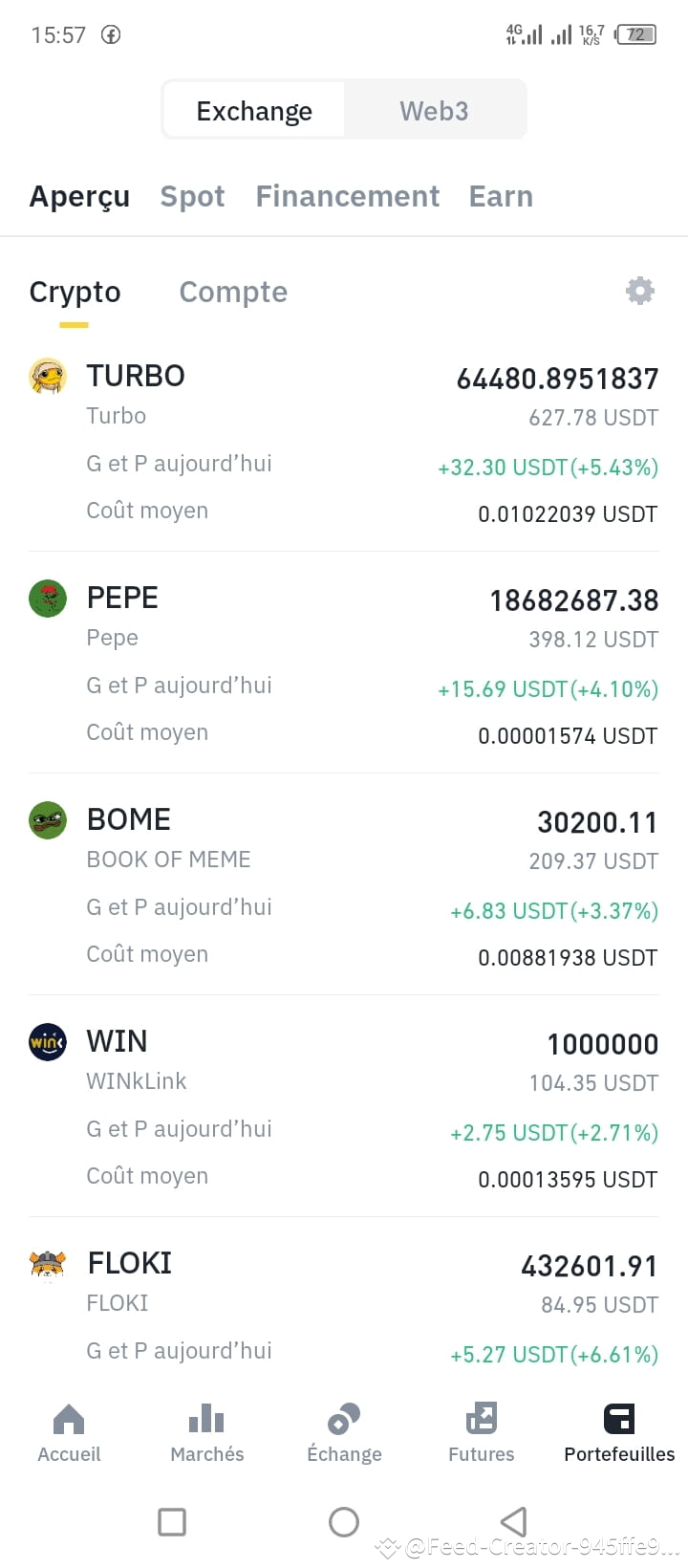688x1568 pixels.
Task: Switch to the Web3 segment
Action: pyautogui.click(x=434, y=111)
